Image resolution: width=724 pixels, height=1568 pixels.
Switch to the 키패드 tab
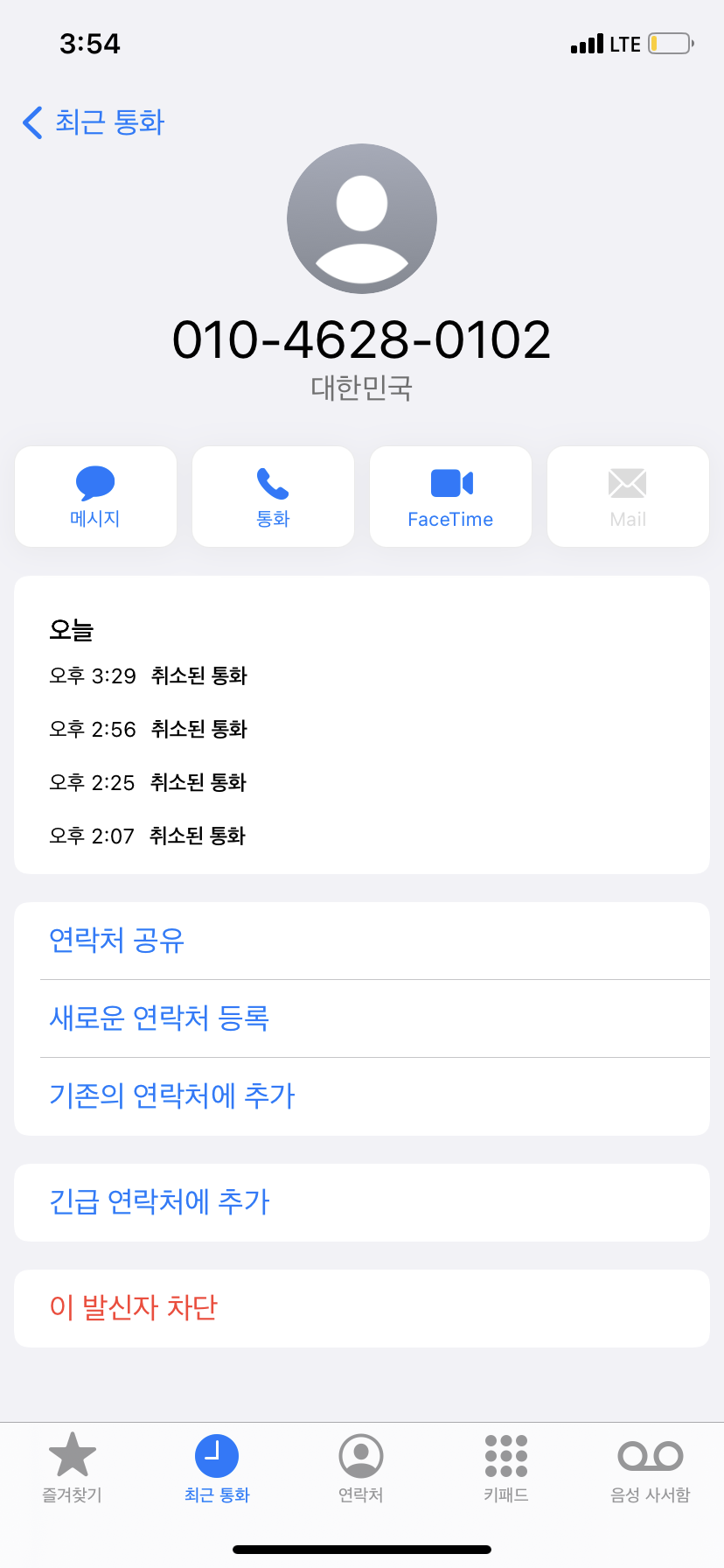click(506, 1468)
